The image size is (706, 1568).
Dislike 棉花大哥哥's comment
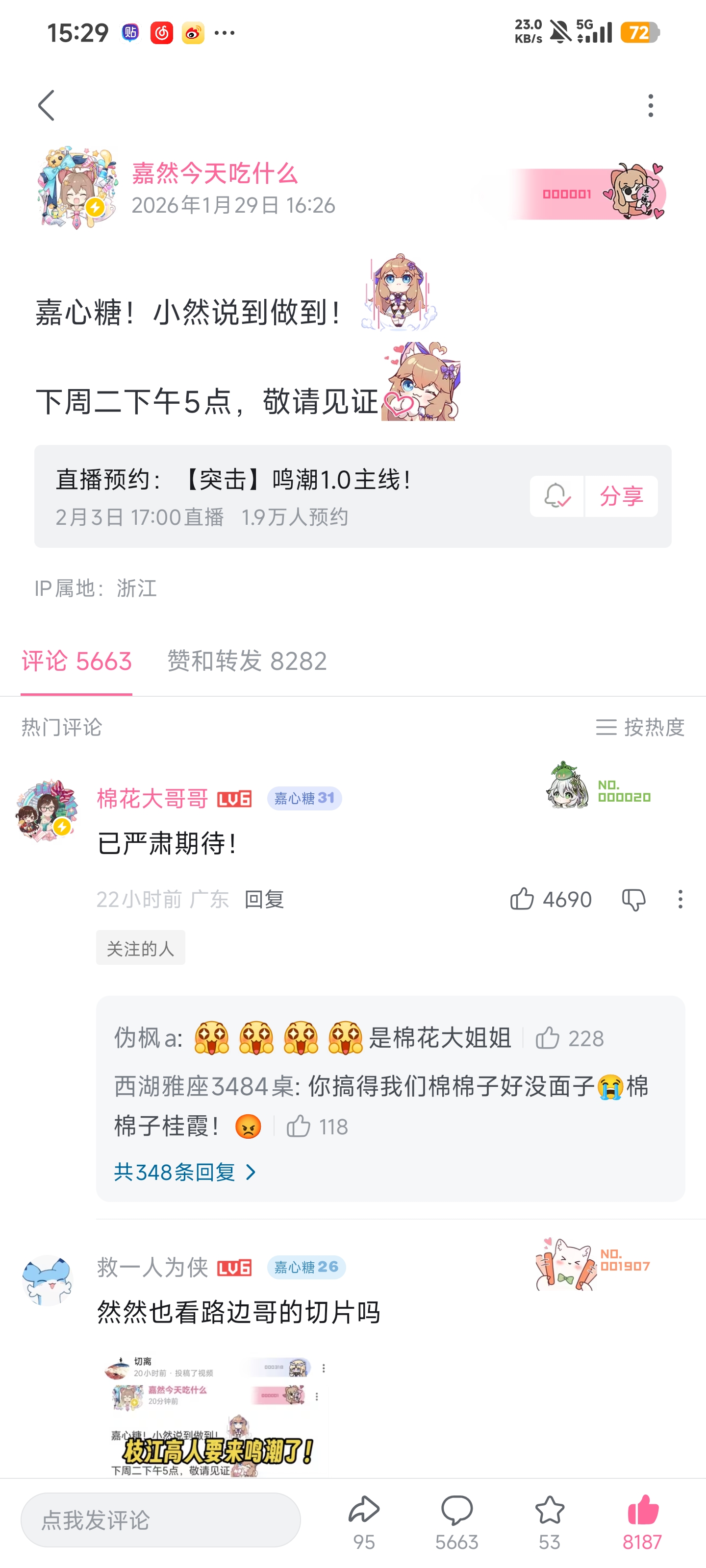(633, 899)
